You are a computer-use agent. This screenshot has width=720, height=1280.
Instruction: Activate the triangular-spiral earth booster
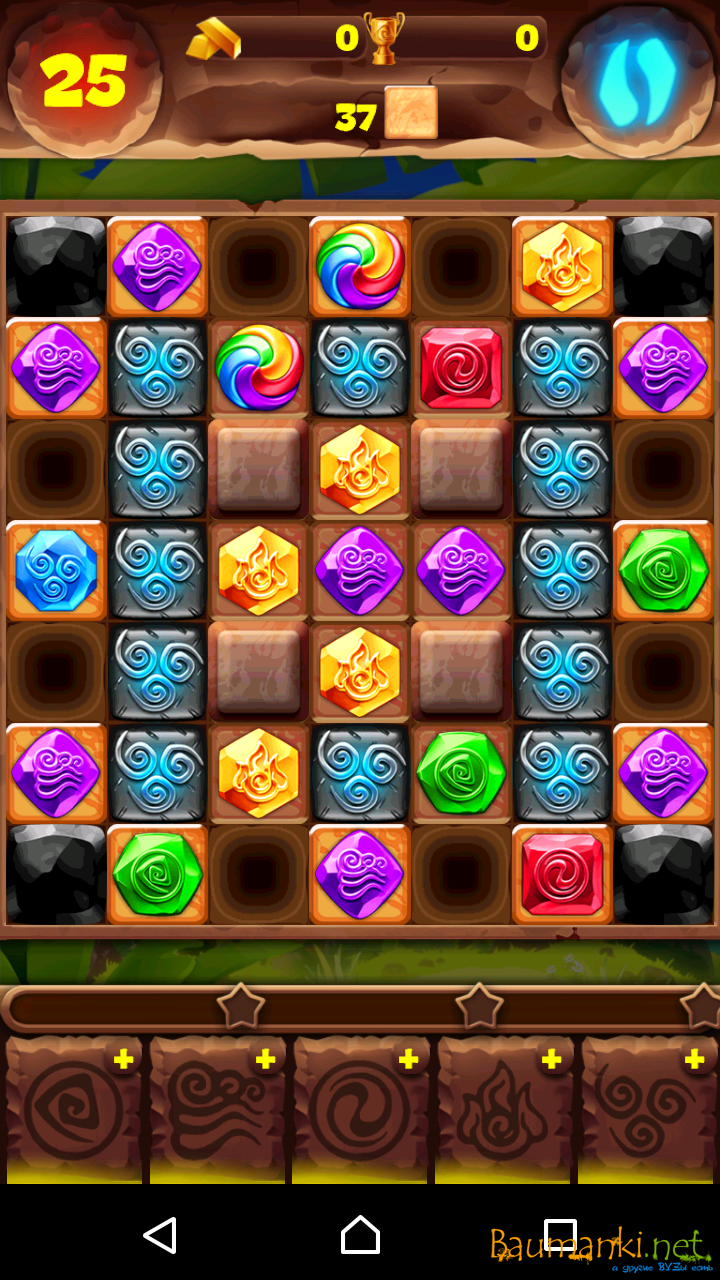click(x=72, y=1112)
